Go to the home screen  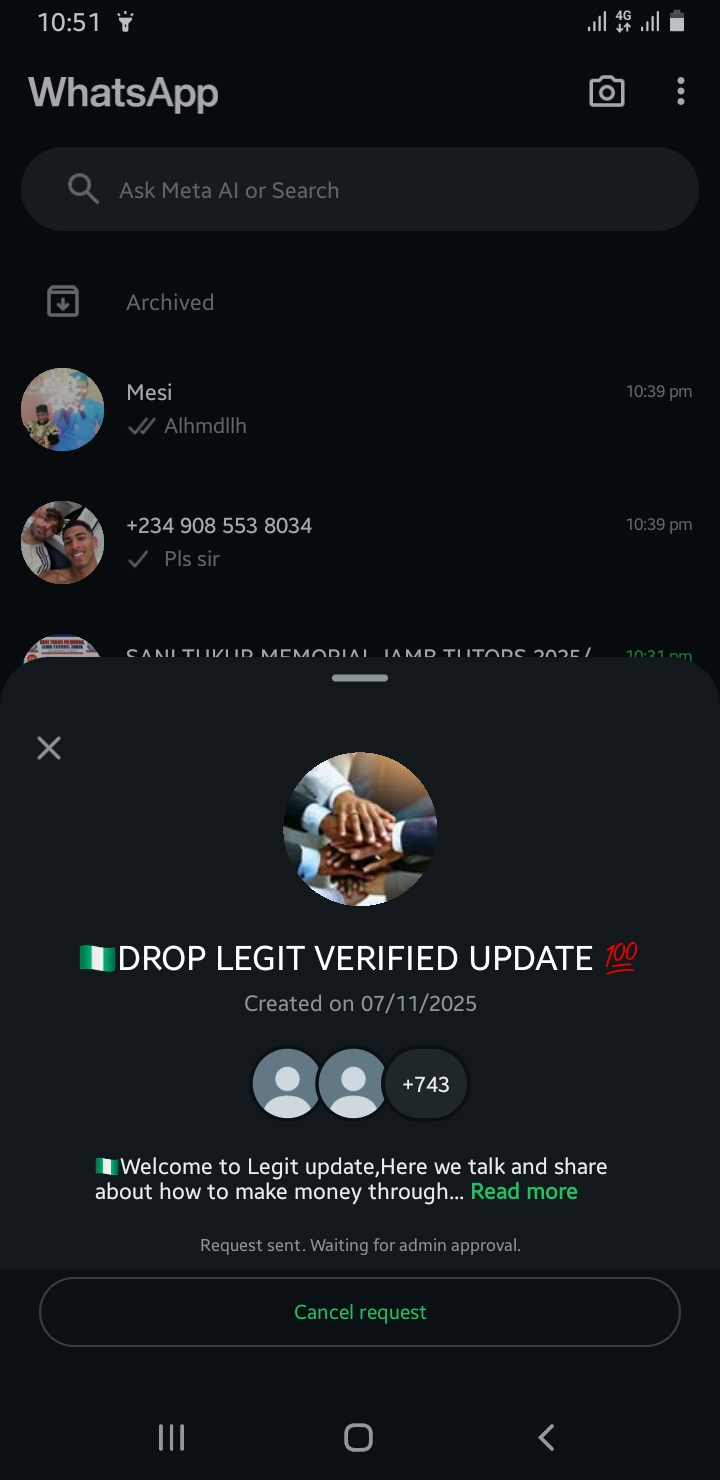[358, 1438]
